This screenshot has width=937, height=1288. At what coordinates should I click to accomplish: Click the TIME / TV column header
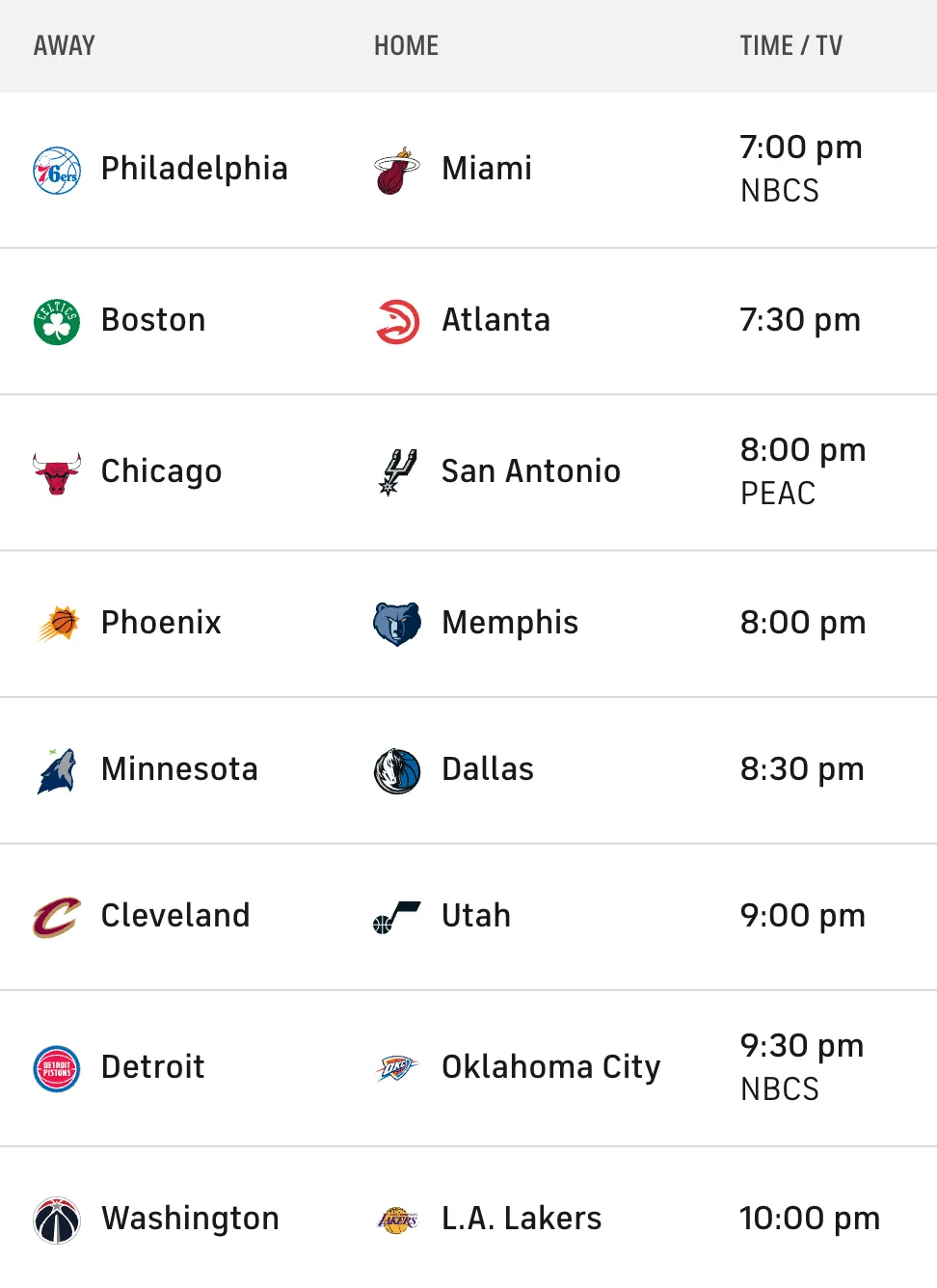[x=790, y=45]
